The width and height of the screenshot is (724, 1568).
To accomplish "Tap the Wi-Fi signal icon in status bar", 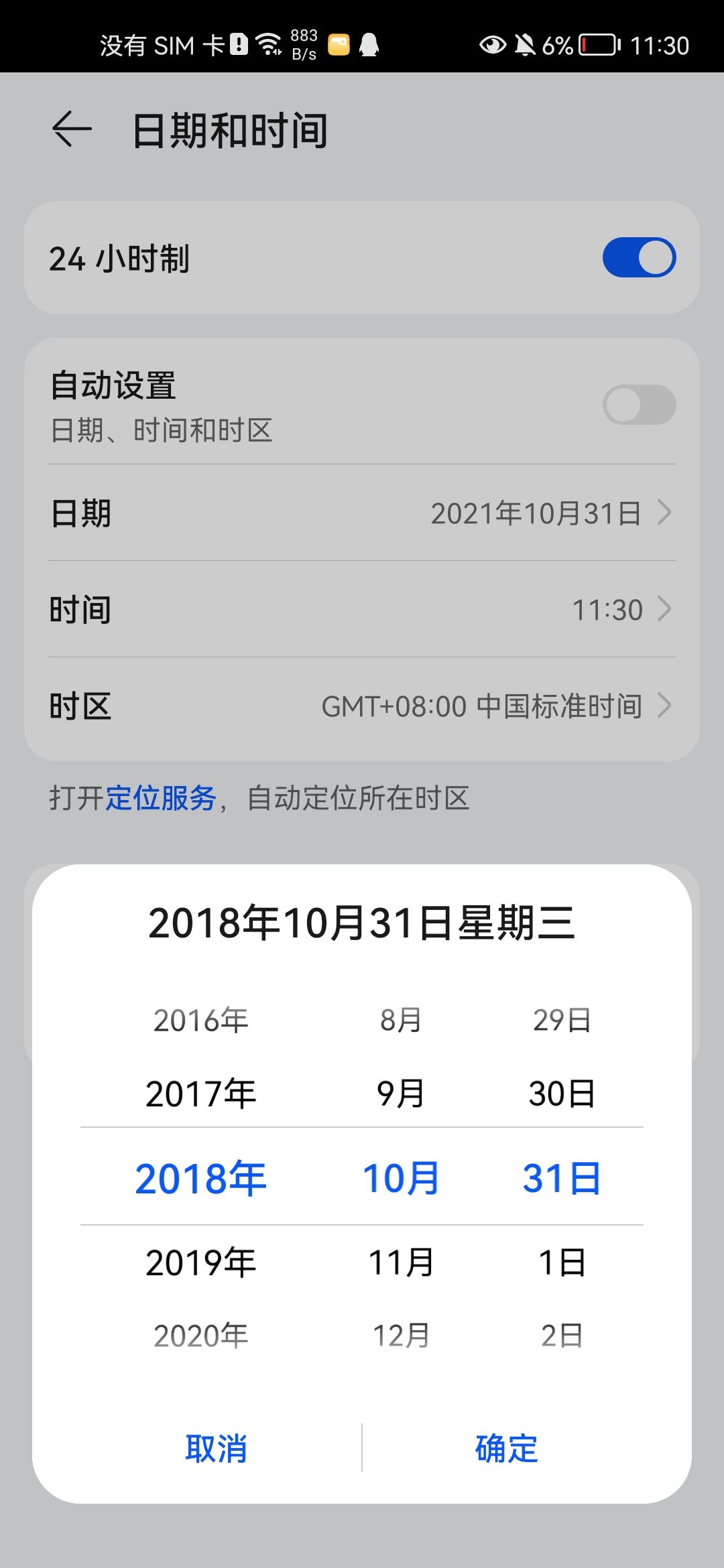I will pyautogui.click(x=267, y=43).
